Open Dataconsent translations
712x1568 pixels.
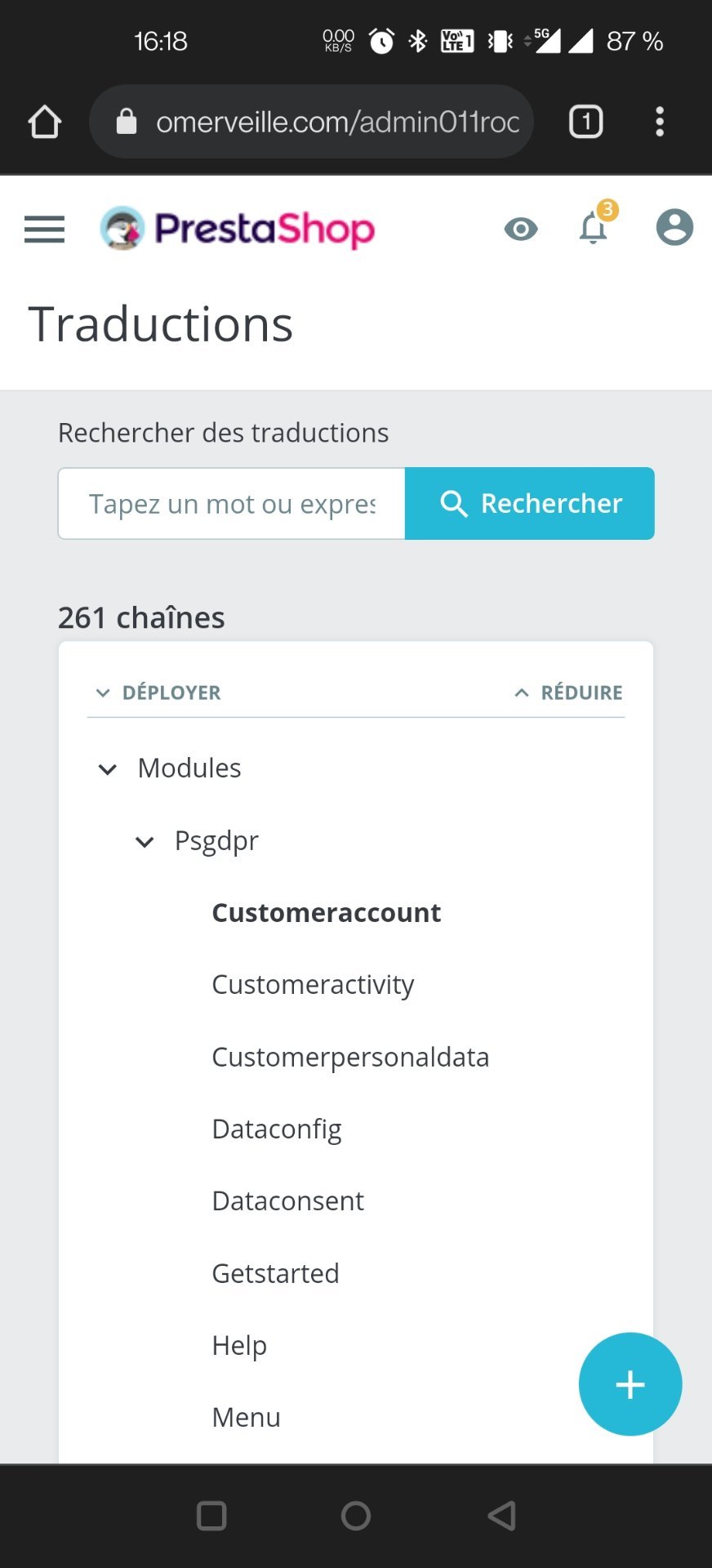(x=287, y=1201)
